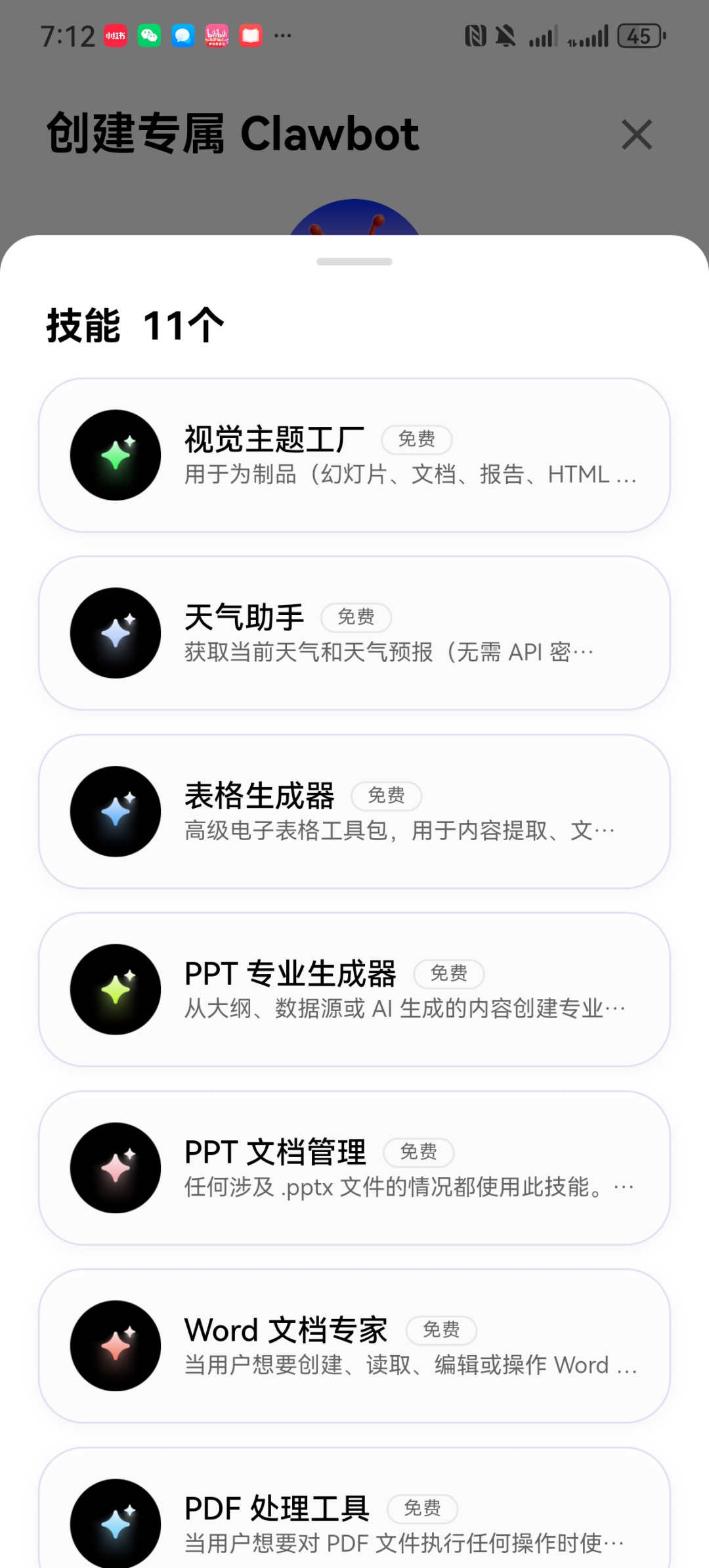Select the Word 文档专家 skill icon

pos(116,1345)
